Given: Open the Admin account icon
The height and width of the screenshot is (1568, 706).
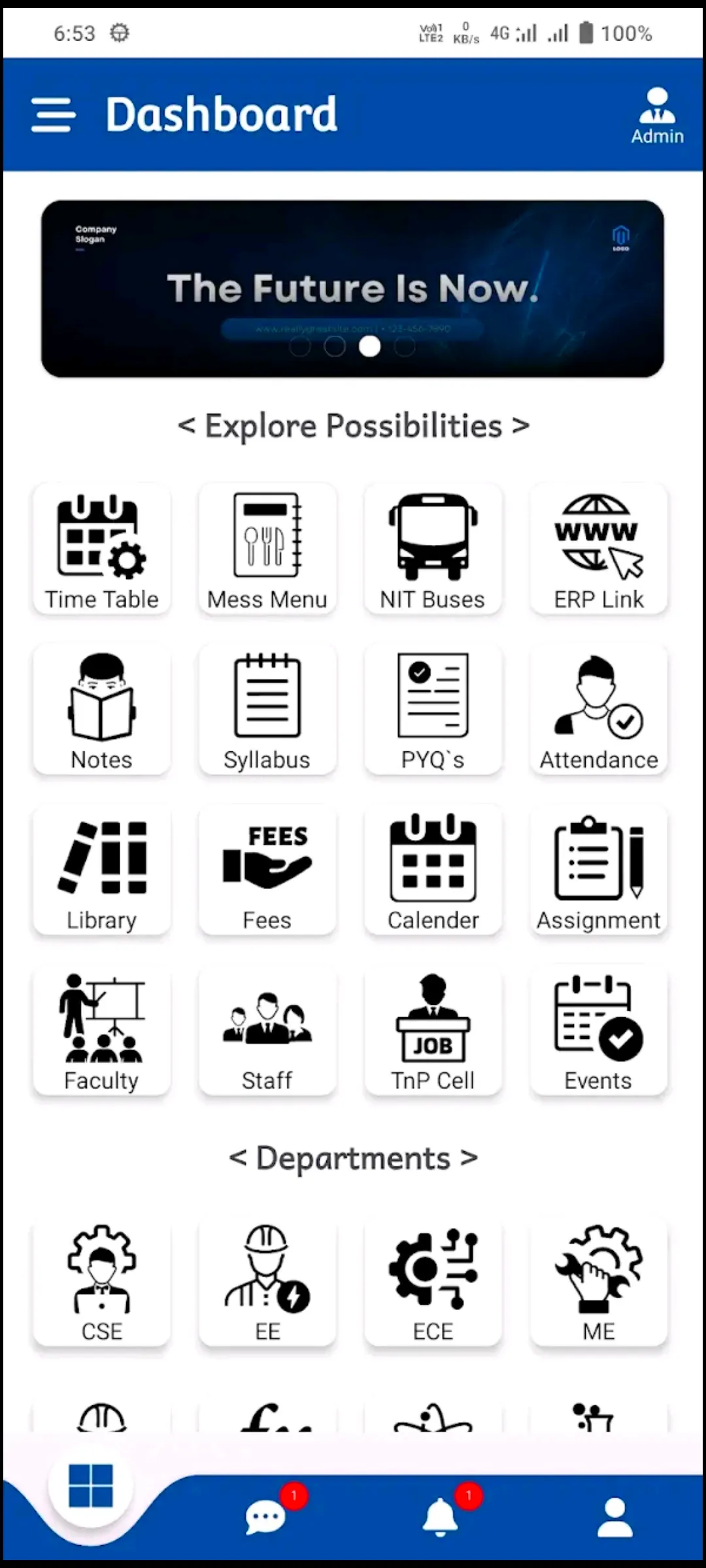Looking at the screenshot, I should 657,116.
